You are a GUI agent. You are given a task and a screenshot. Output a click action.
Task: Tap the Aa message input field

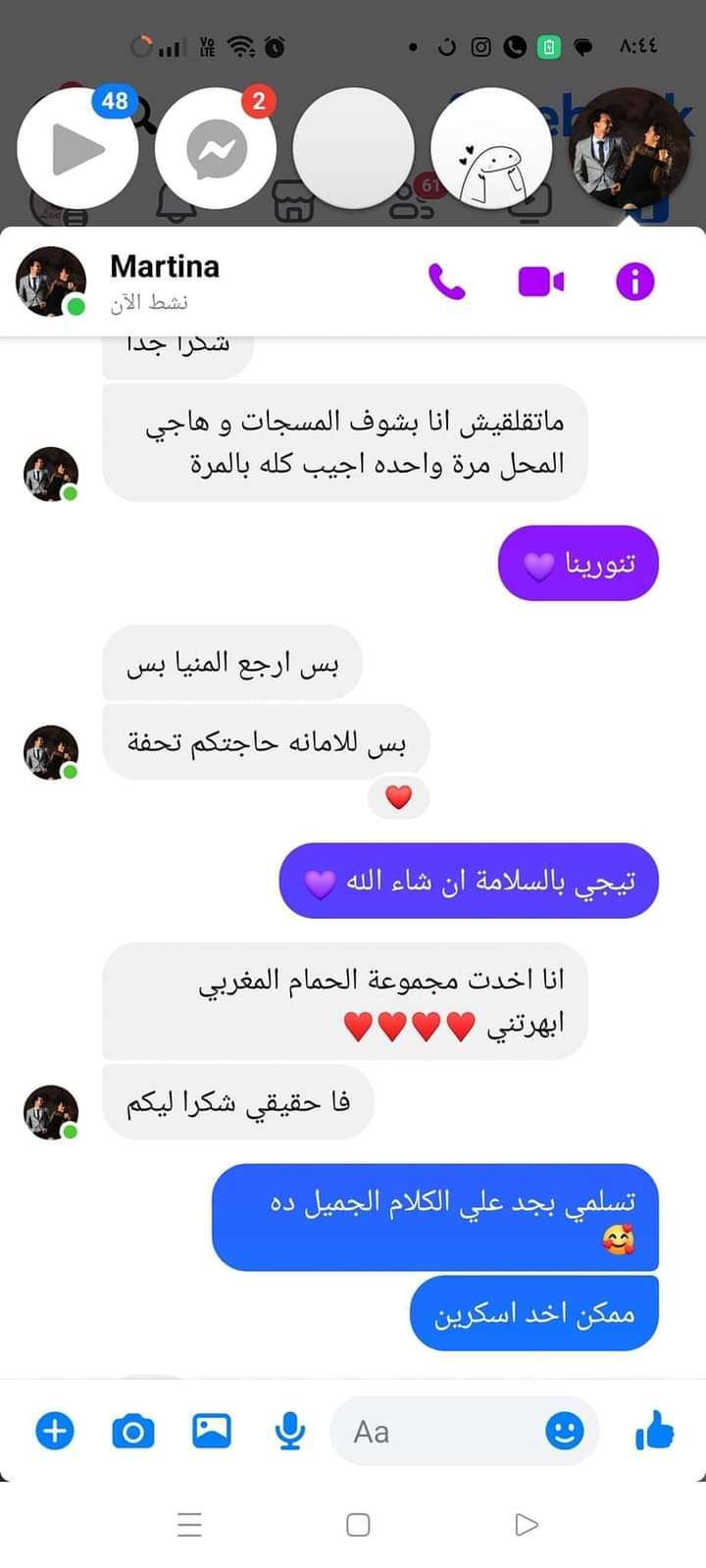tap(431, 1432)
